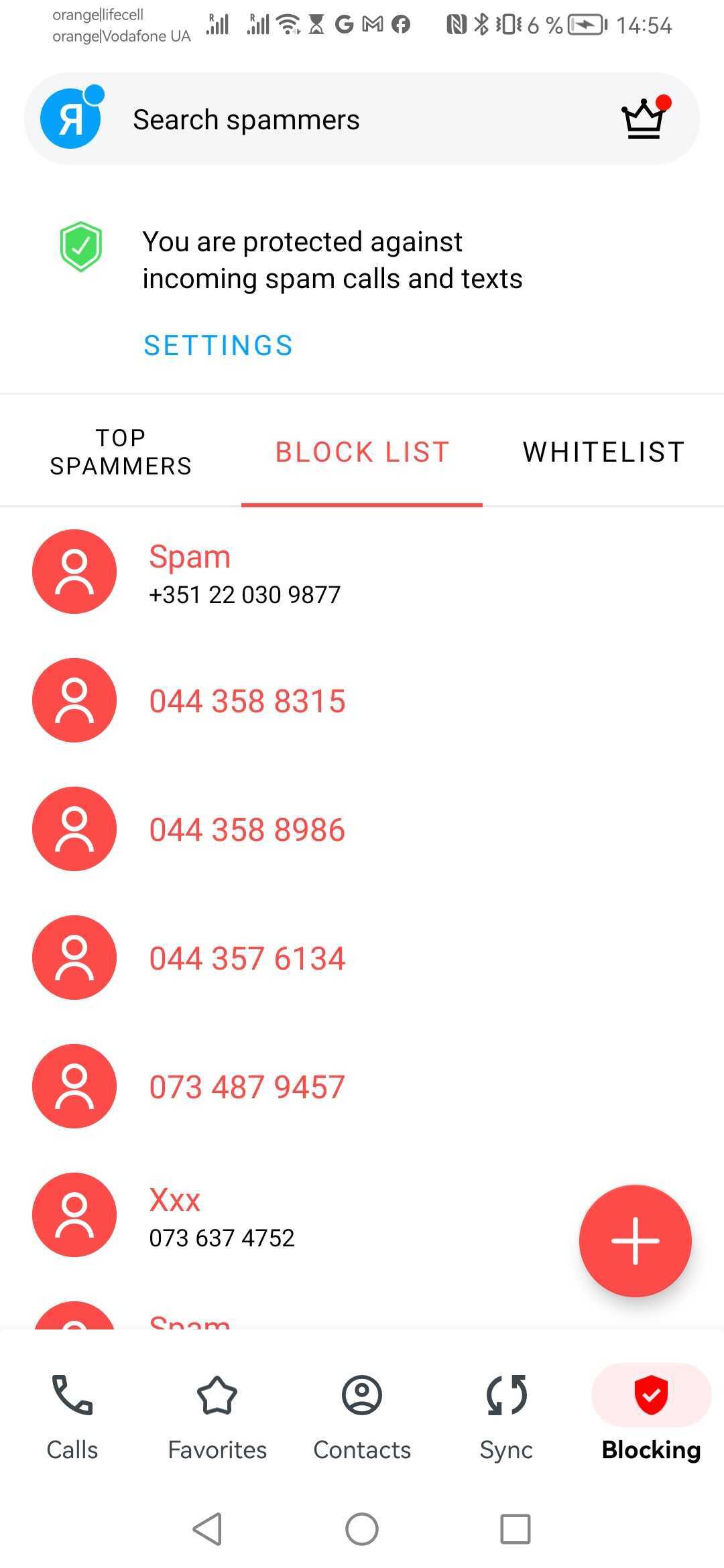Select the Block List tab
Screen dimensions: 724x1568
click(362, 452)
